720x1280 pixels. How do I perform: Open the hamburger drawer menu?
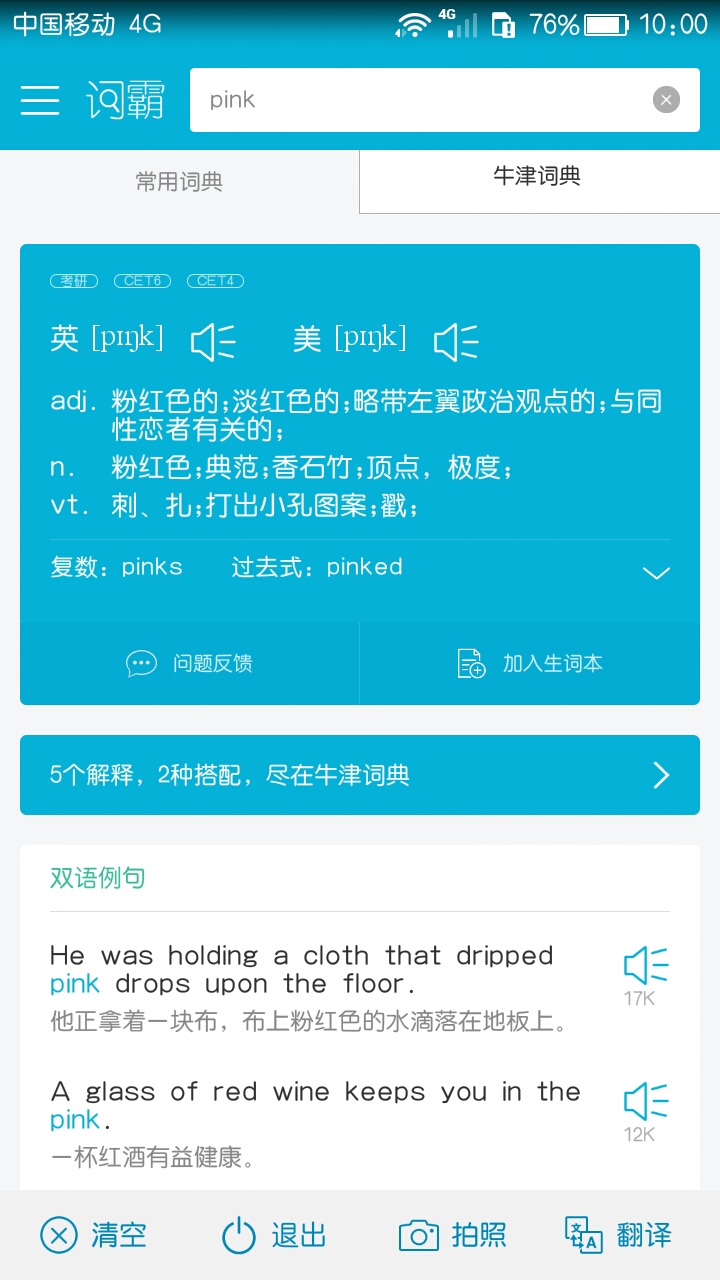(40, 100)
